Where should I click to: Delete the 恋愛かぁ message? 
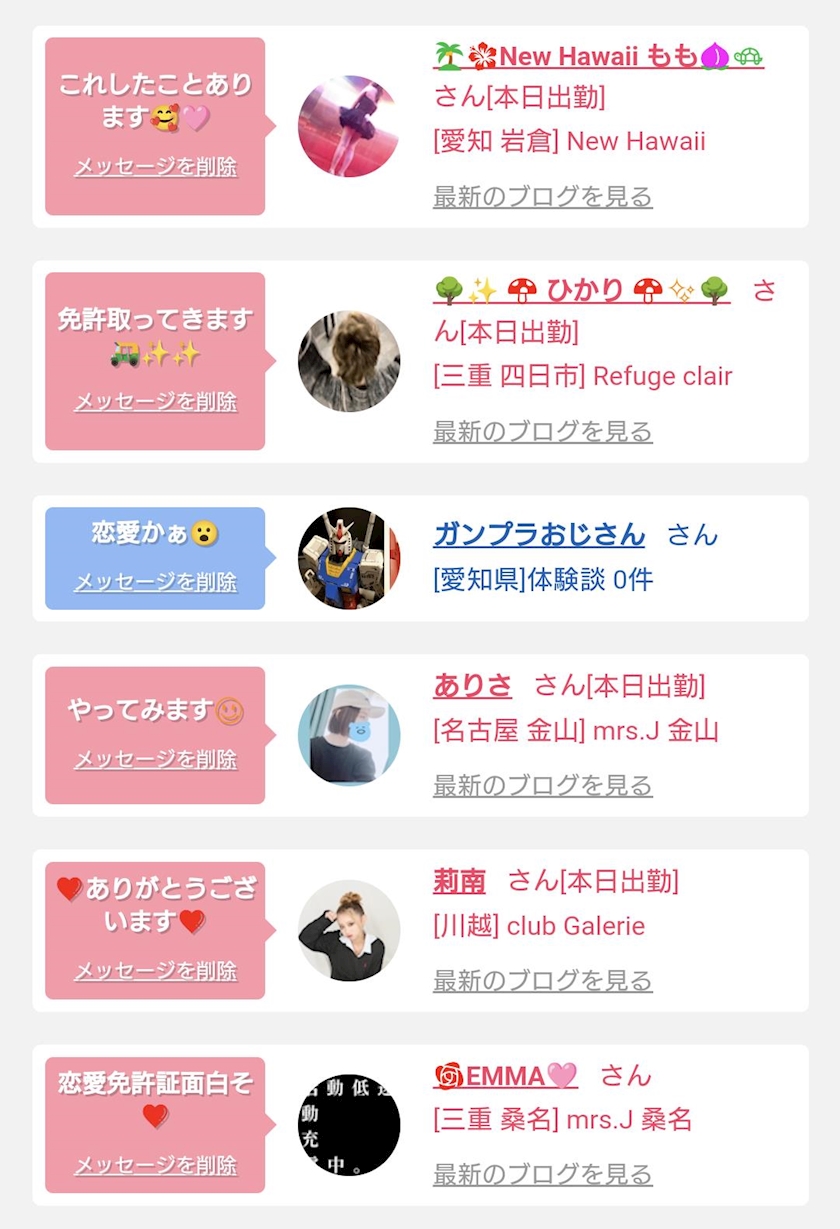(156, 582)
